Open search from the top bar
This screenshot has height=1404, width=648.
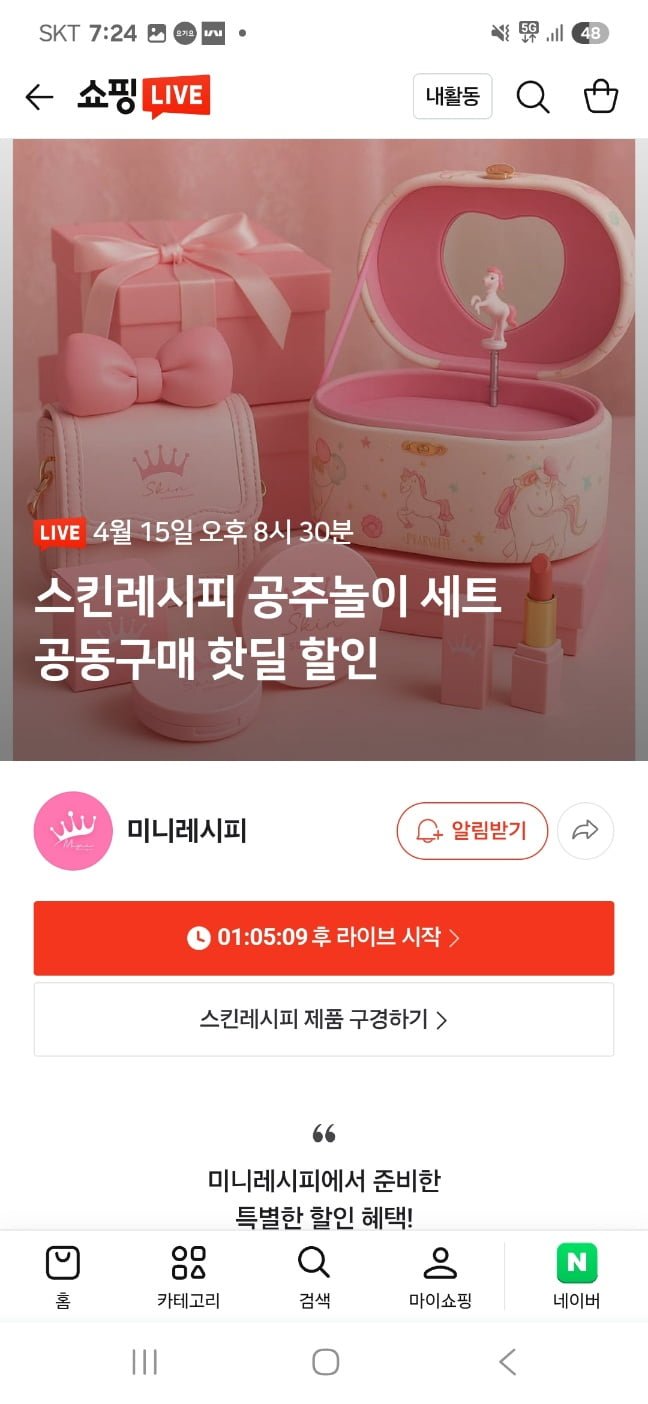[532, 97]
